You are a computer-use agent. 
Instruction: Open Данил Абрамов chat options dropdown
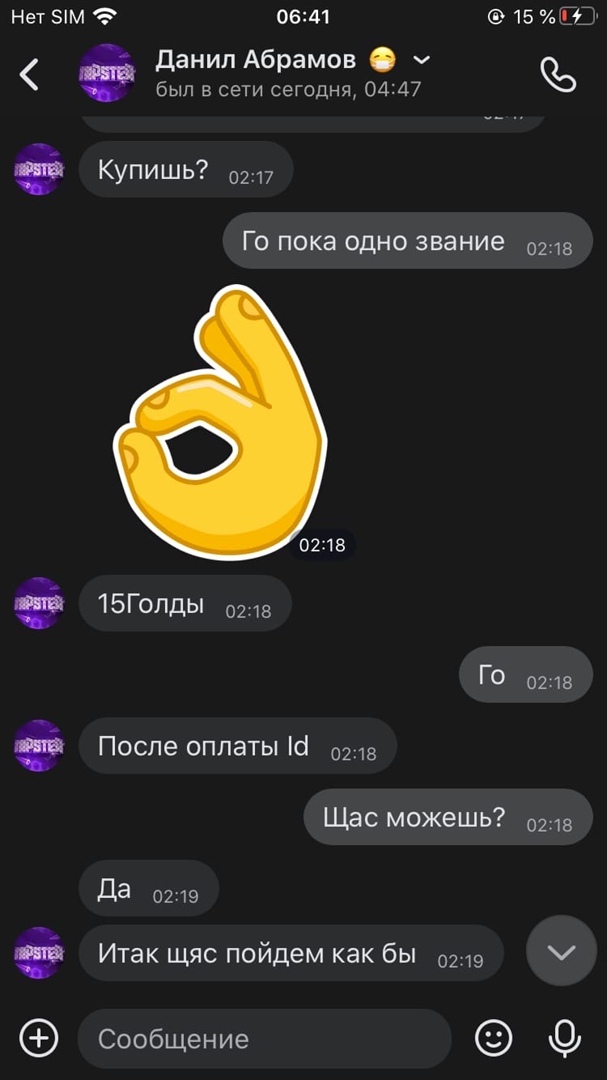pyautogui.click(x=422, y=61)
